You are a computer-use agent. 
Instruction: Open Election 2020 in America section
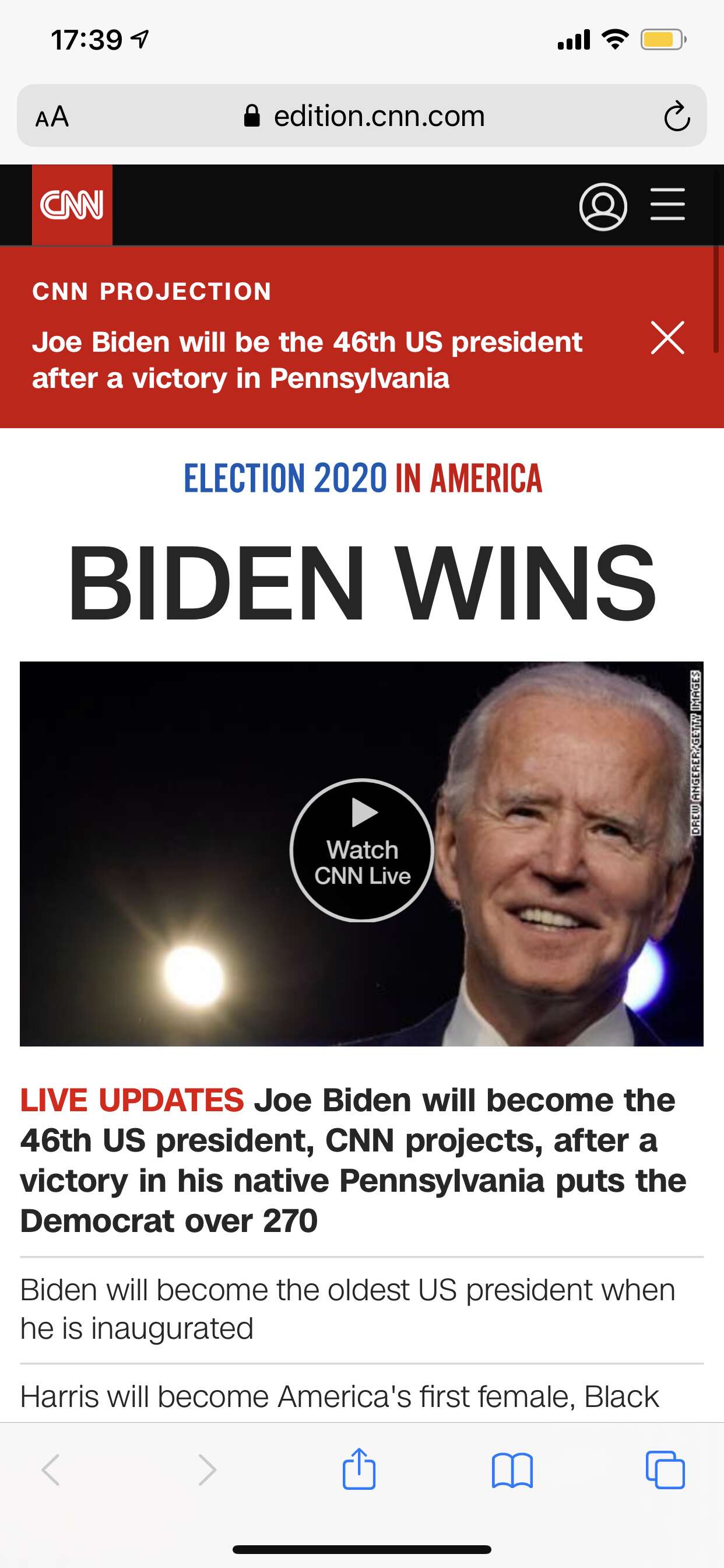363,478
